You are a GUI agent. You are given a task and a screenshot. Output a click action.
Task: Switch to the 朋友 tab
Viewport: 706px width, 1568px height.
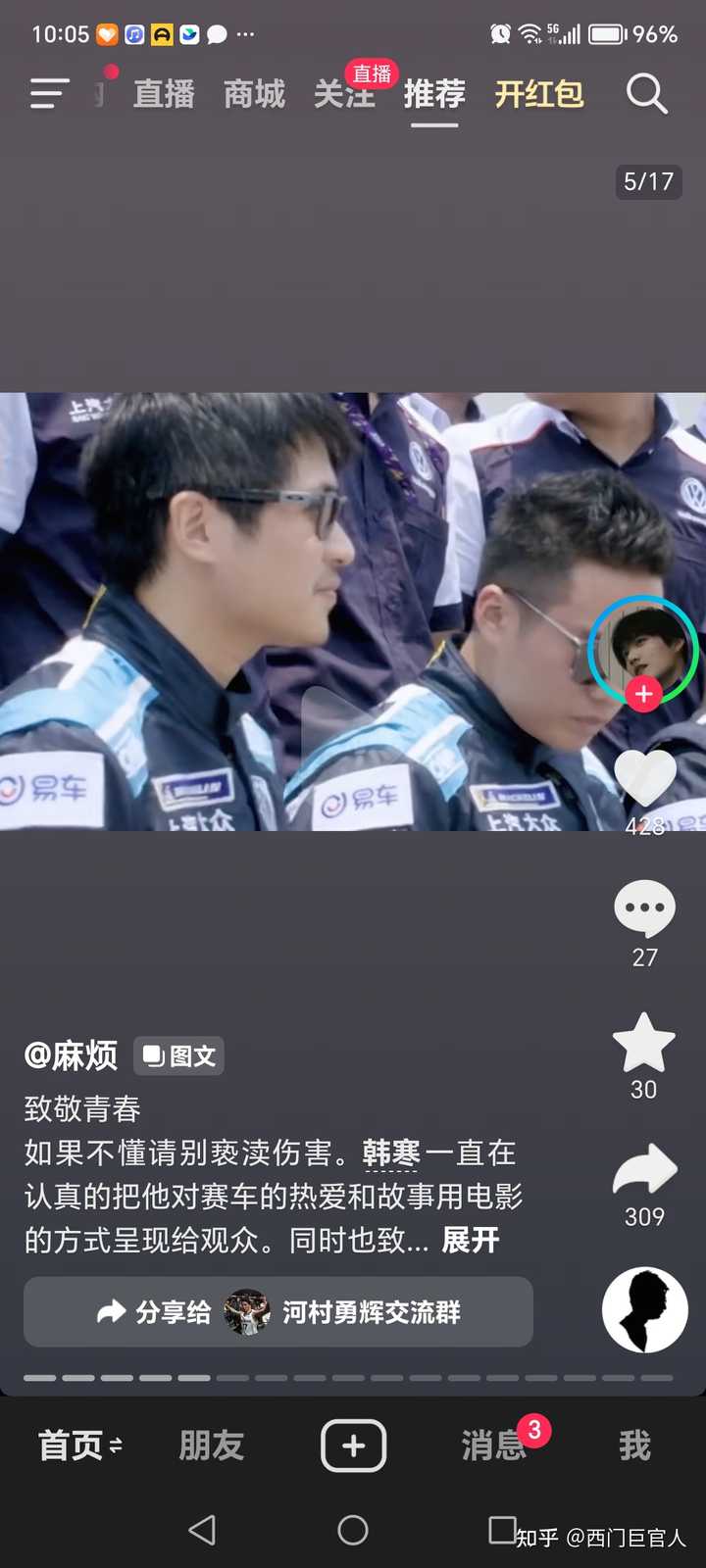point(211,1445)
